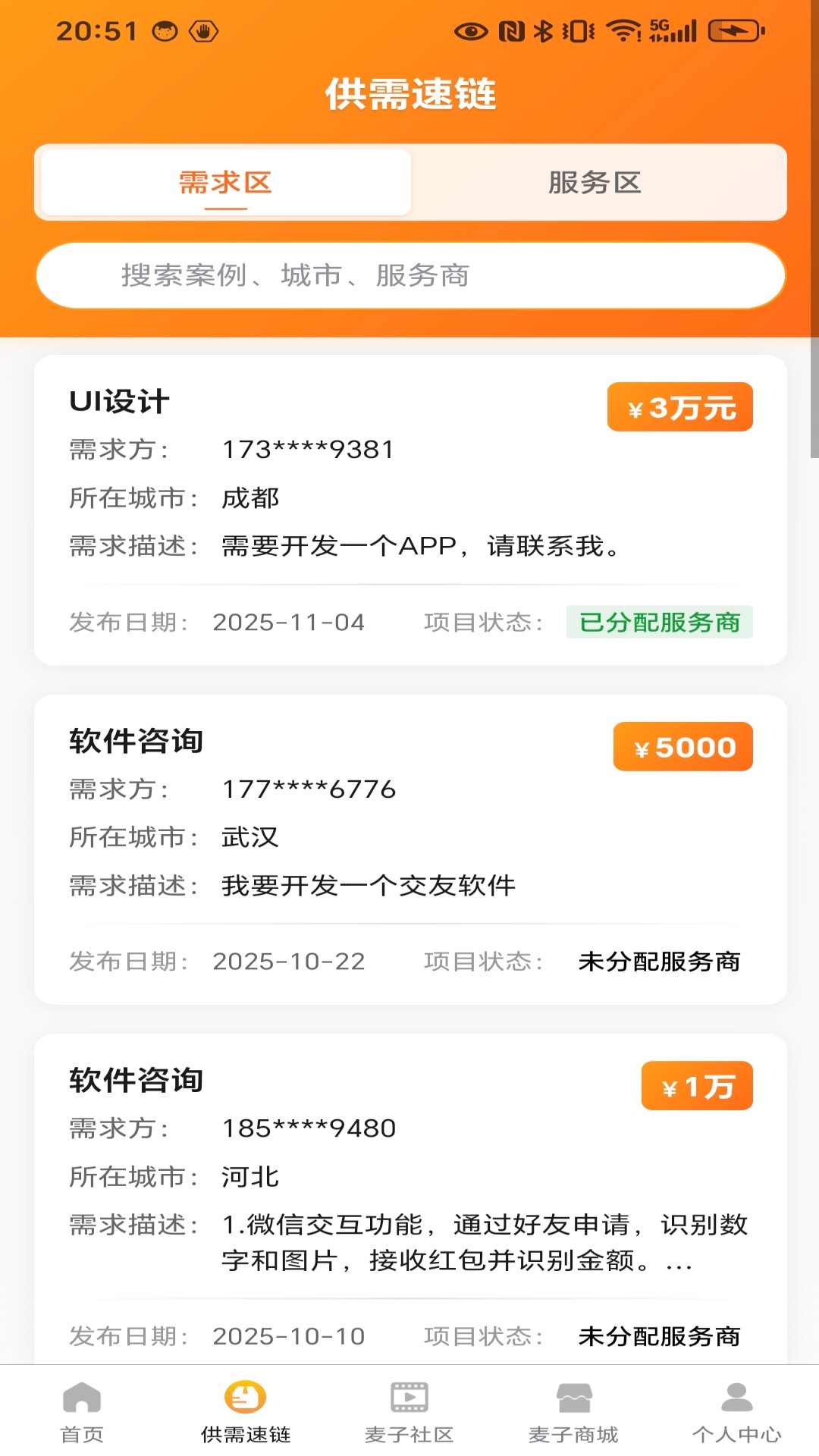Switch to the 服务区 tab
Viewport: 819px width, 1456px height.
pyautogui.click(x=596, y=182)
